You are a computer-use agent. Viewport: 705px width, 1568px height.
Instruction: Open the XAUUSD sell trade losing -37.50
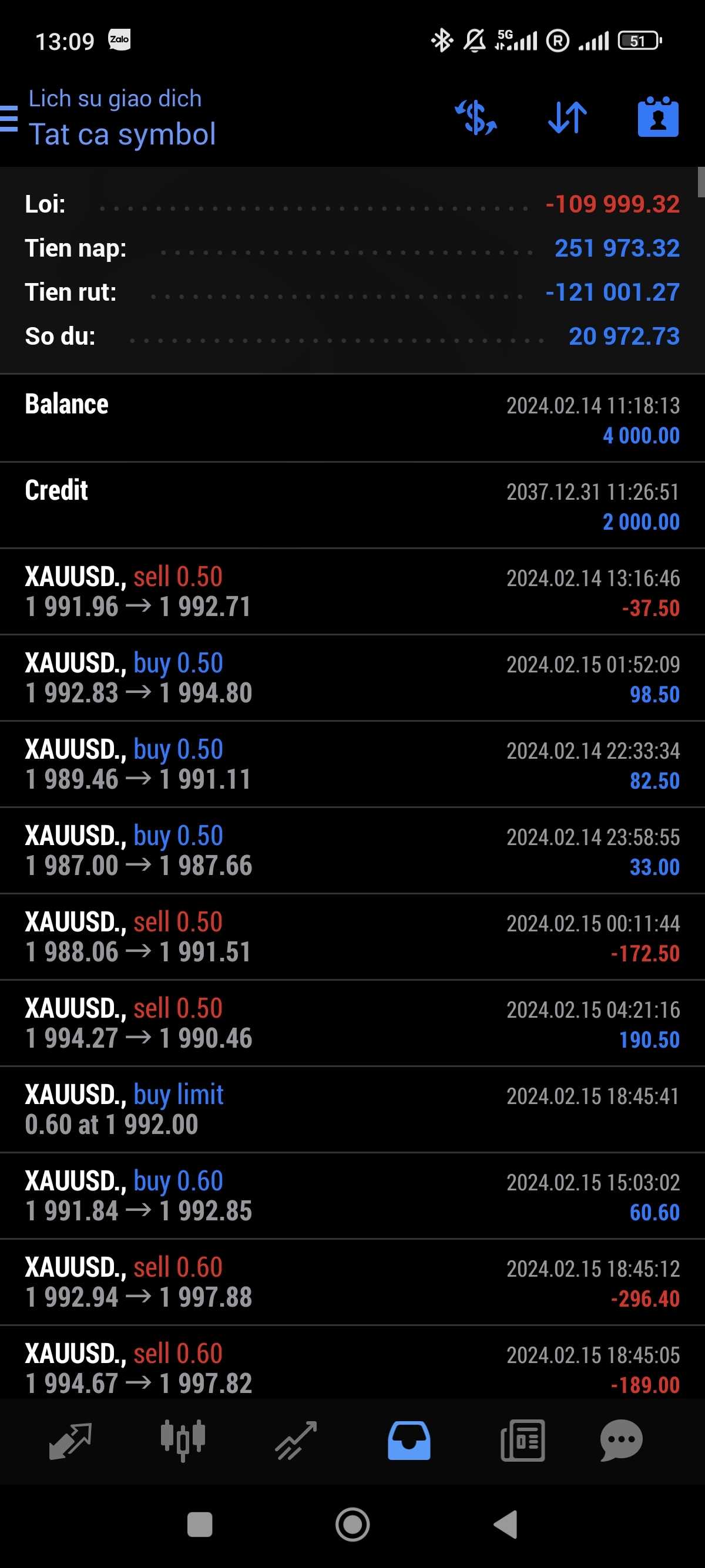point(352,591)
